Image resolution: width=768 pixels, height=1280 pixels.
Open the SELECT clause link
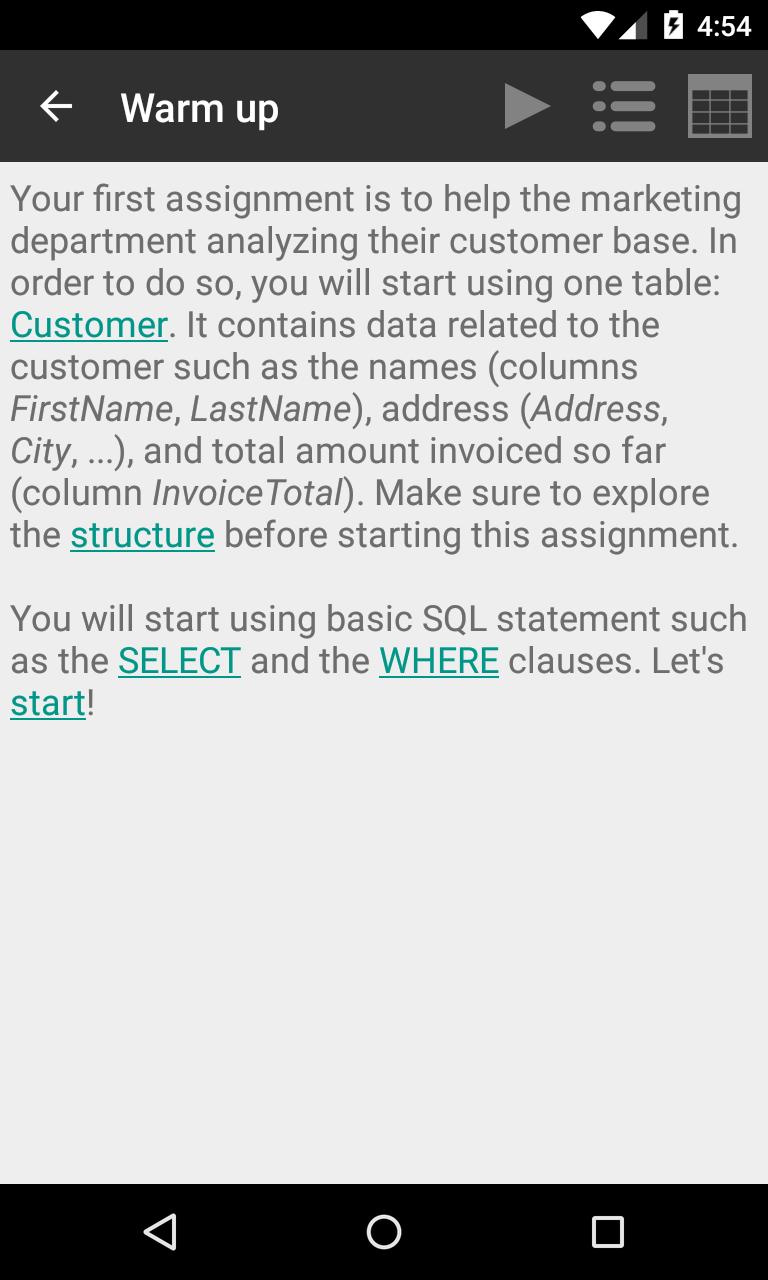tap(179, 660)
